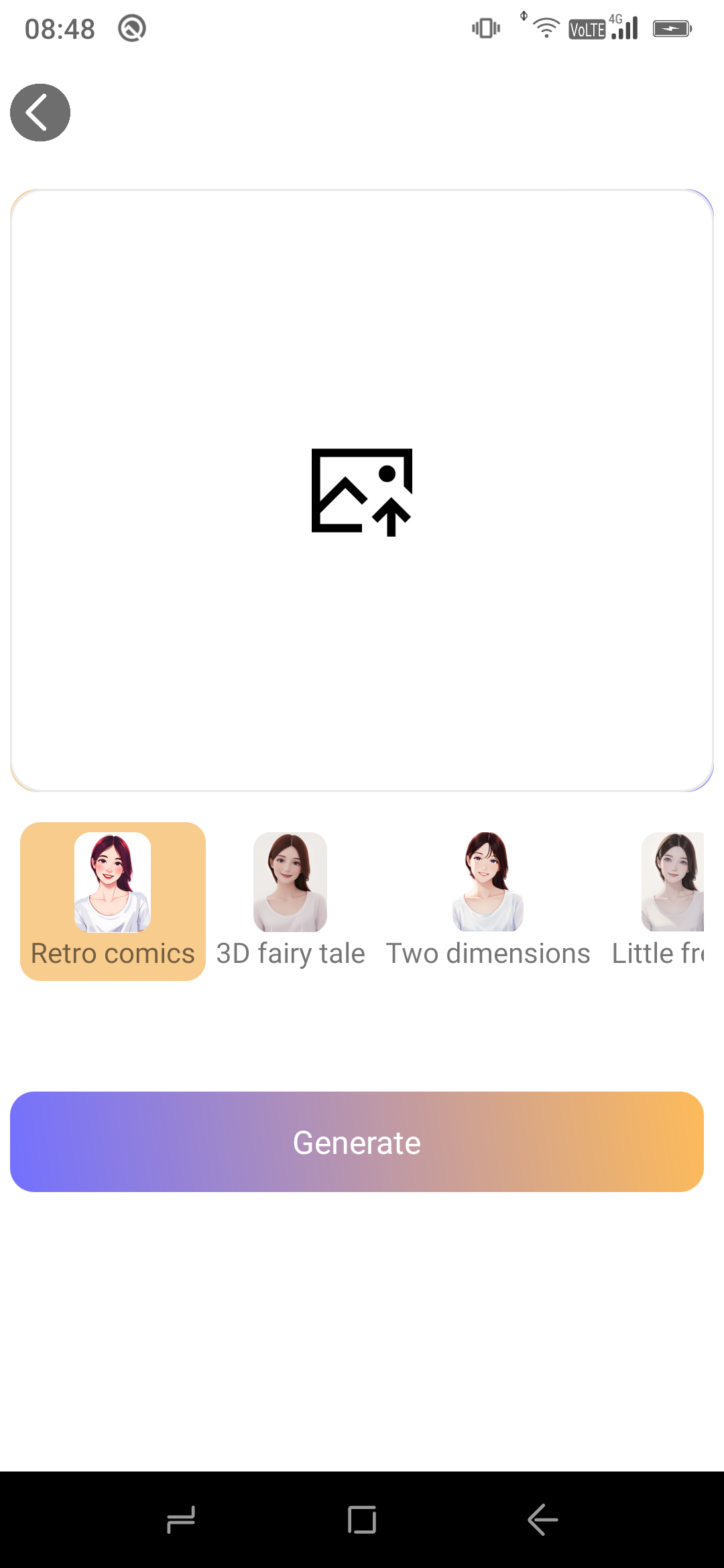Choose the 3D fairy tale style
This screenshot has height=1568, width=724.
tap(290, 901)
